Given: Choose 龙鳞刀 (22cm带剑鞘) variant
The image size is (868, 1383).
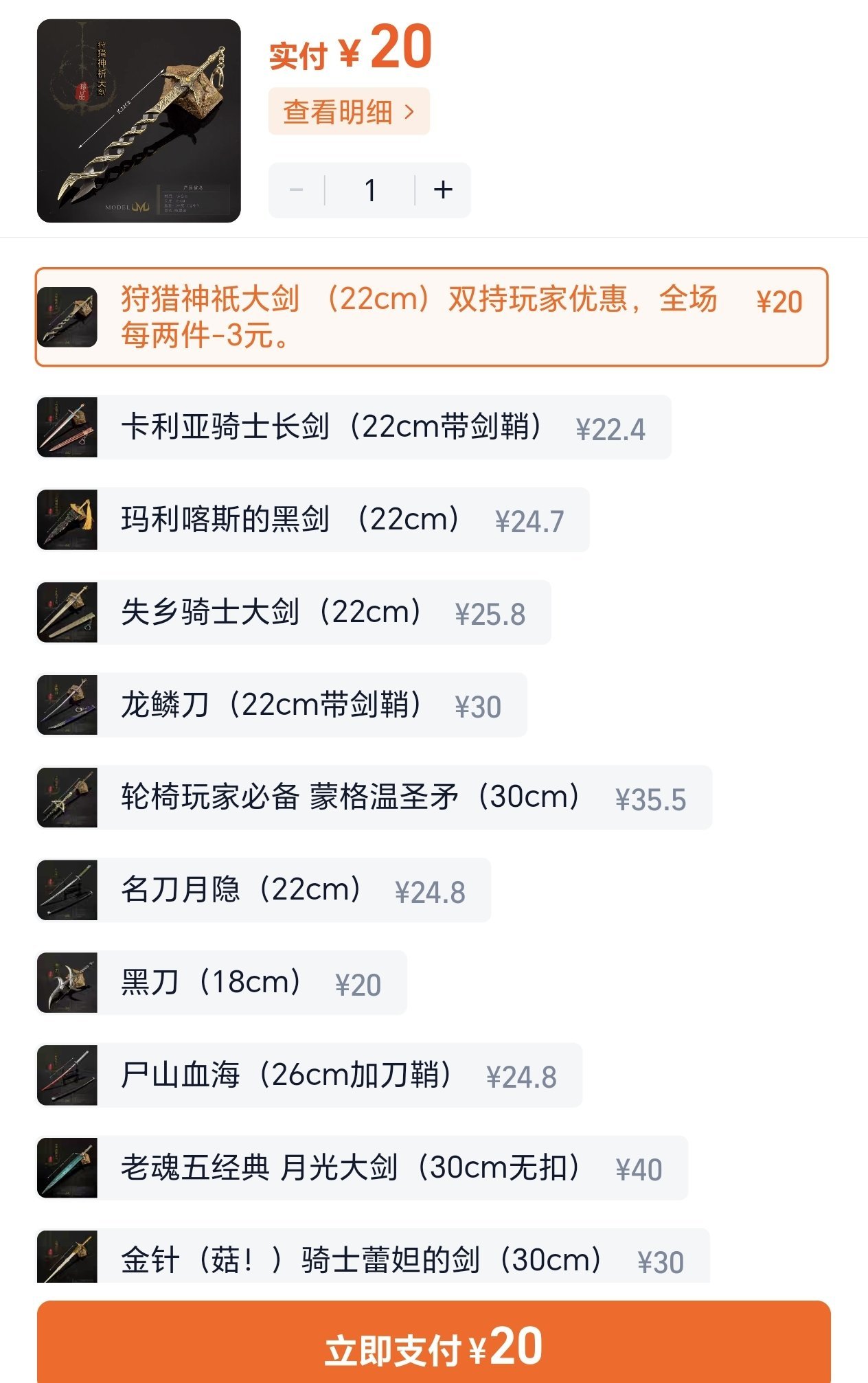Looking at the screenshot, I should pos(281,705).
